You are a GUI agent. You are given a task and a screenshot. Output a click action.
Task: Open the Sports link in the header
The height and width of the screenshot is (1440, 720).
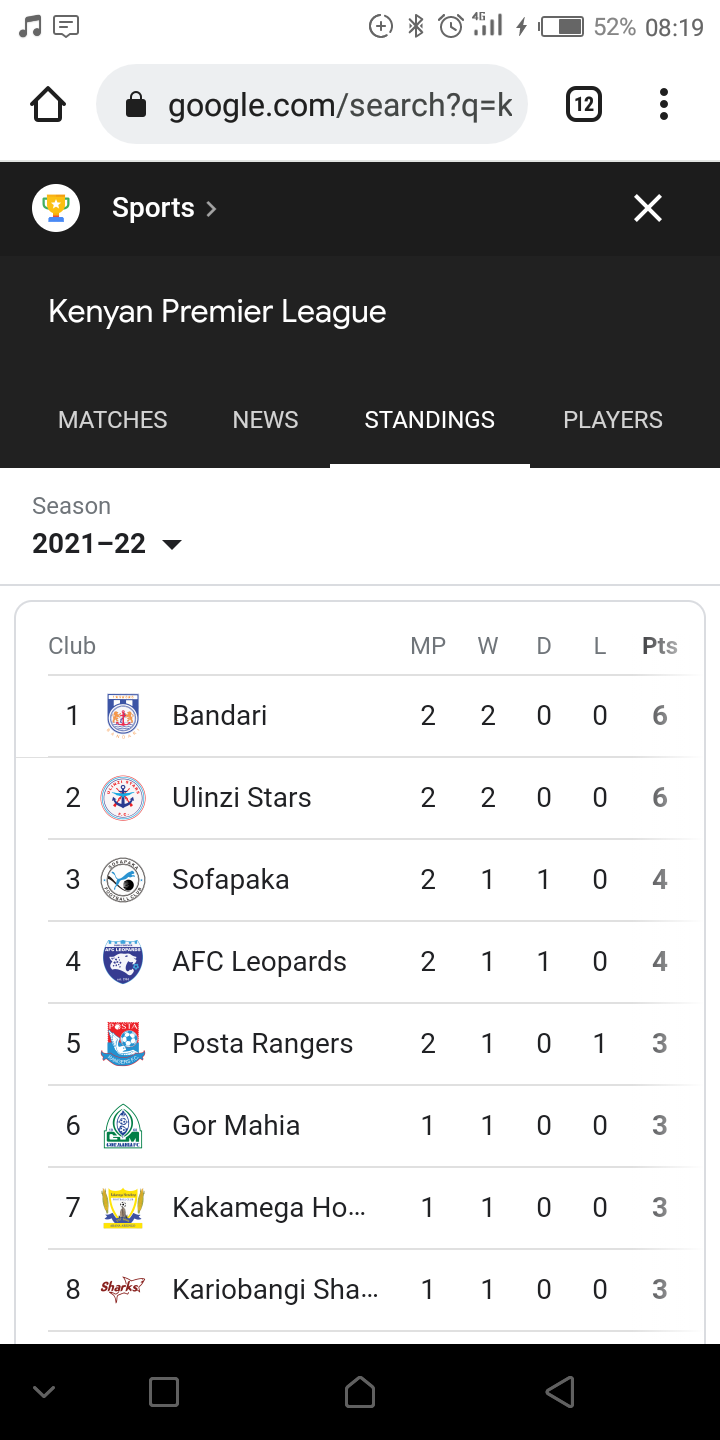(x=164, y=208)
